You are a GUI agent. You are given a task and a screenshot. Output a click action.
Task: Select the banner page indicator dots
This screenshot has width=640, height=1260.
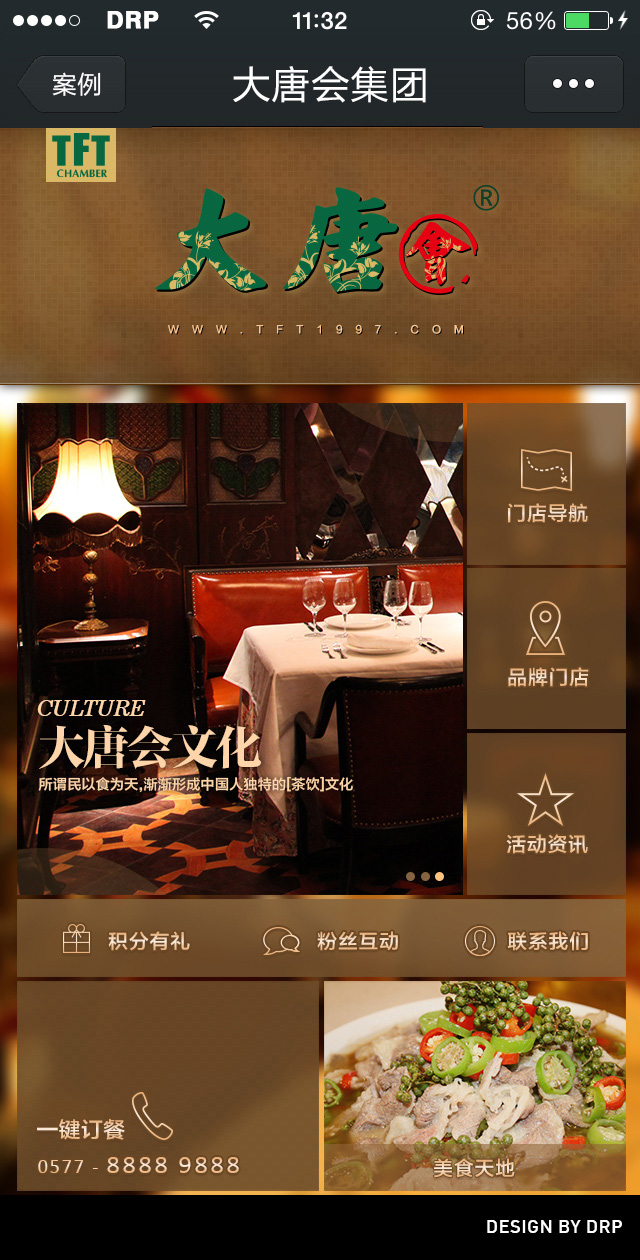coord(425,876)
